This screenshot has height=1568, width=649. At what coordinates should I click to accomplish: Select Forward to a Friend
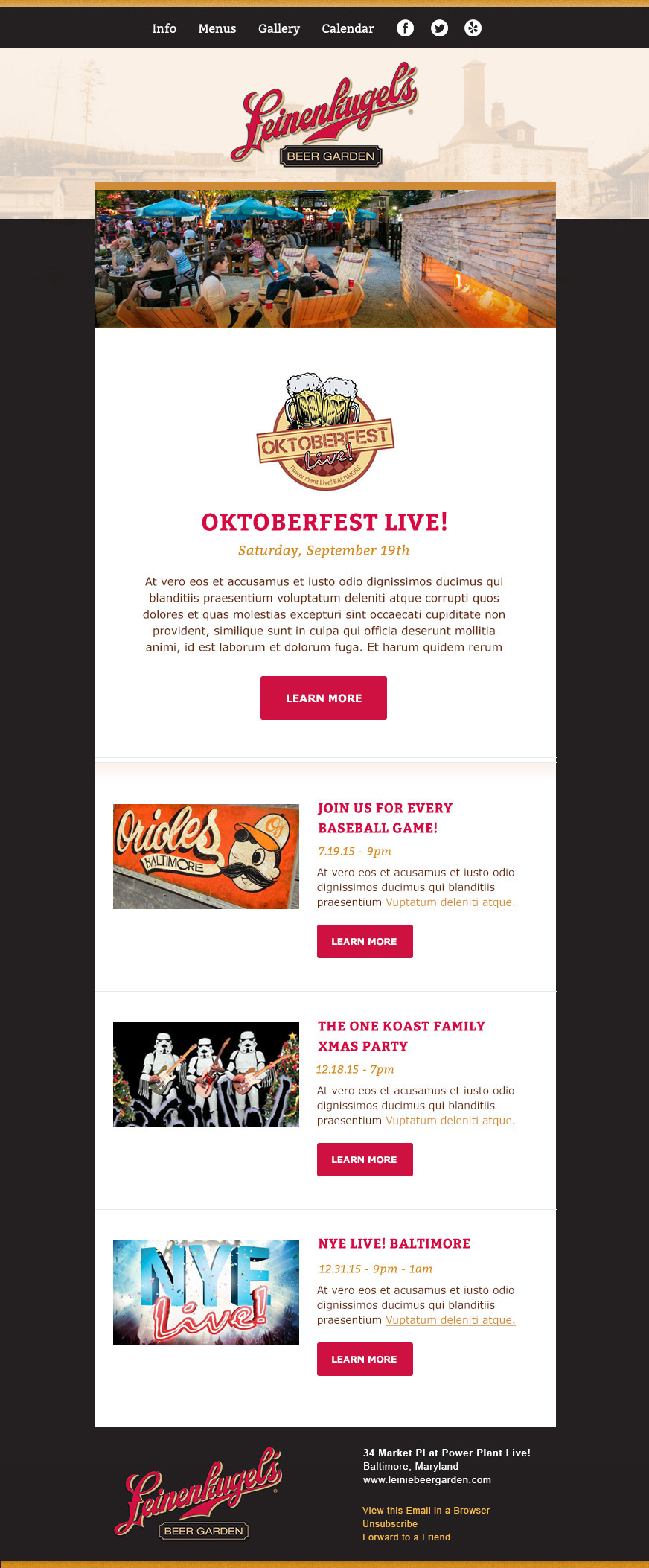[406, 1537]
